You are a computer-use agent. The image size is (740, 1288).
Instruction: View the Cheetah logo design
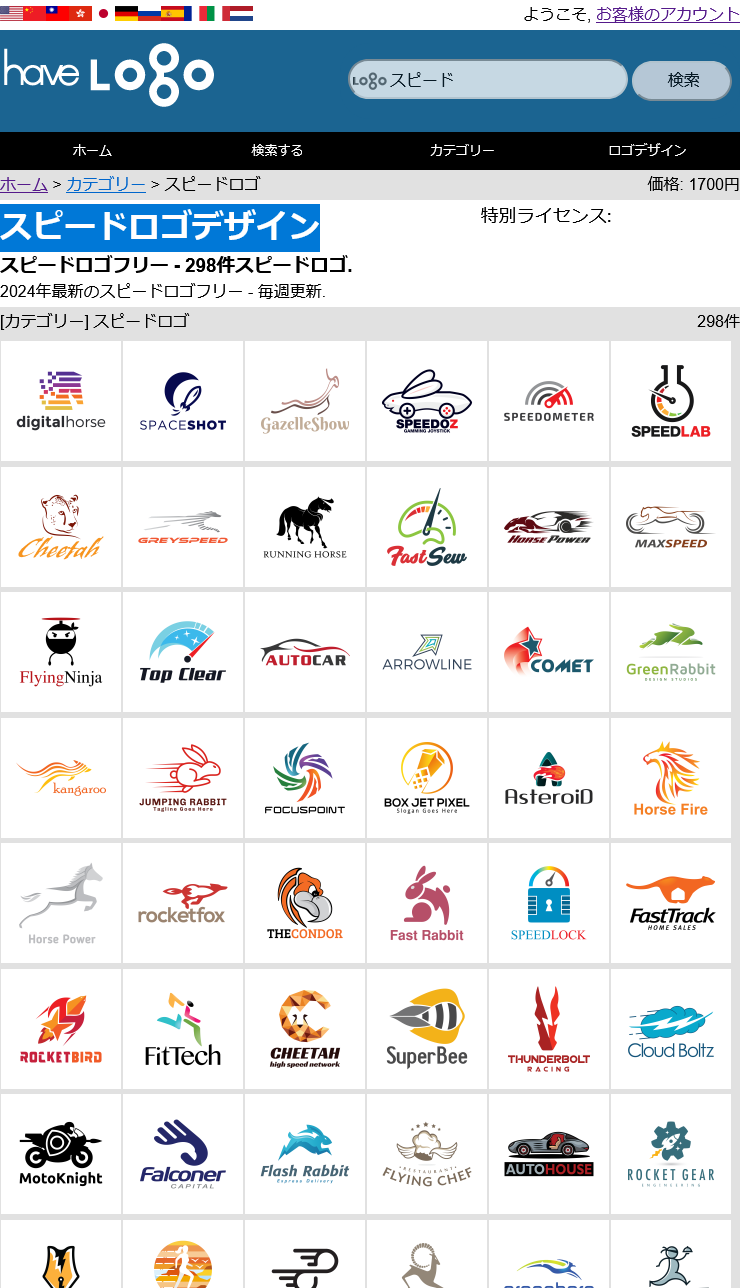click(61, 527)
